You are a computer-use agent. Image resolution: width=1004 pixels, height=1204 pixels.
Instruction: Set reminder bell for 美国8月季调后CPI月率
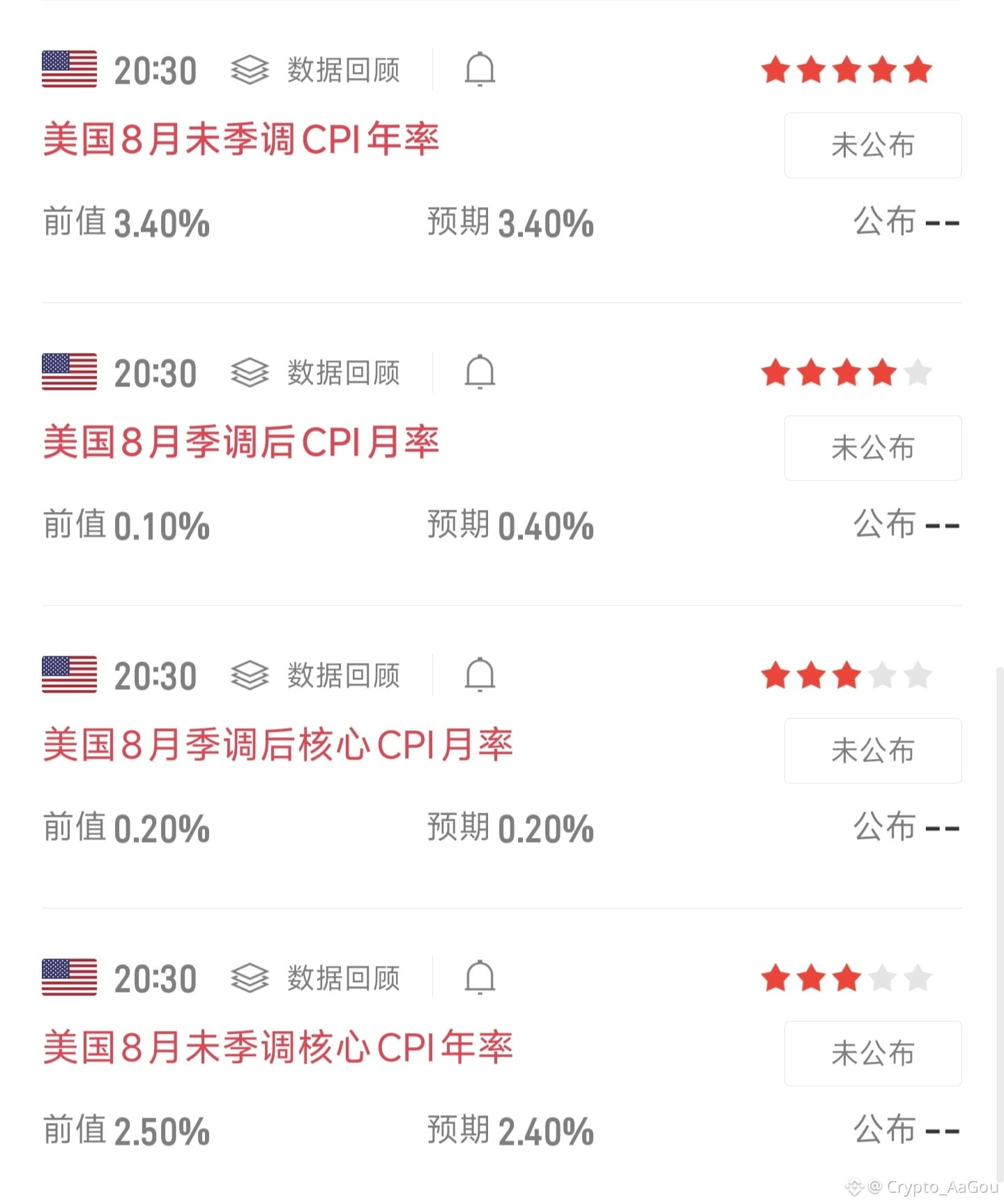480,373
